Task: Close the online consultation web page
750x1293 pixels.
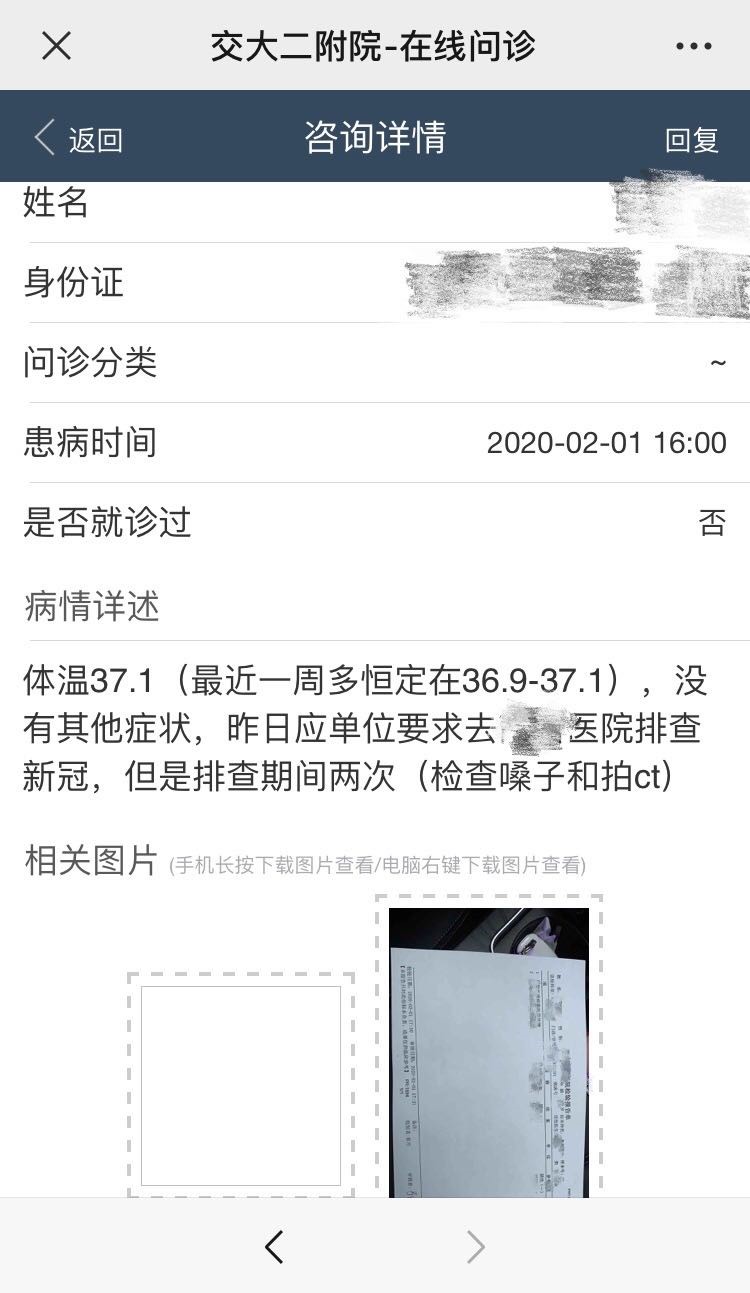Action: point(57,46)
